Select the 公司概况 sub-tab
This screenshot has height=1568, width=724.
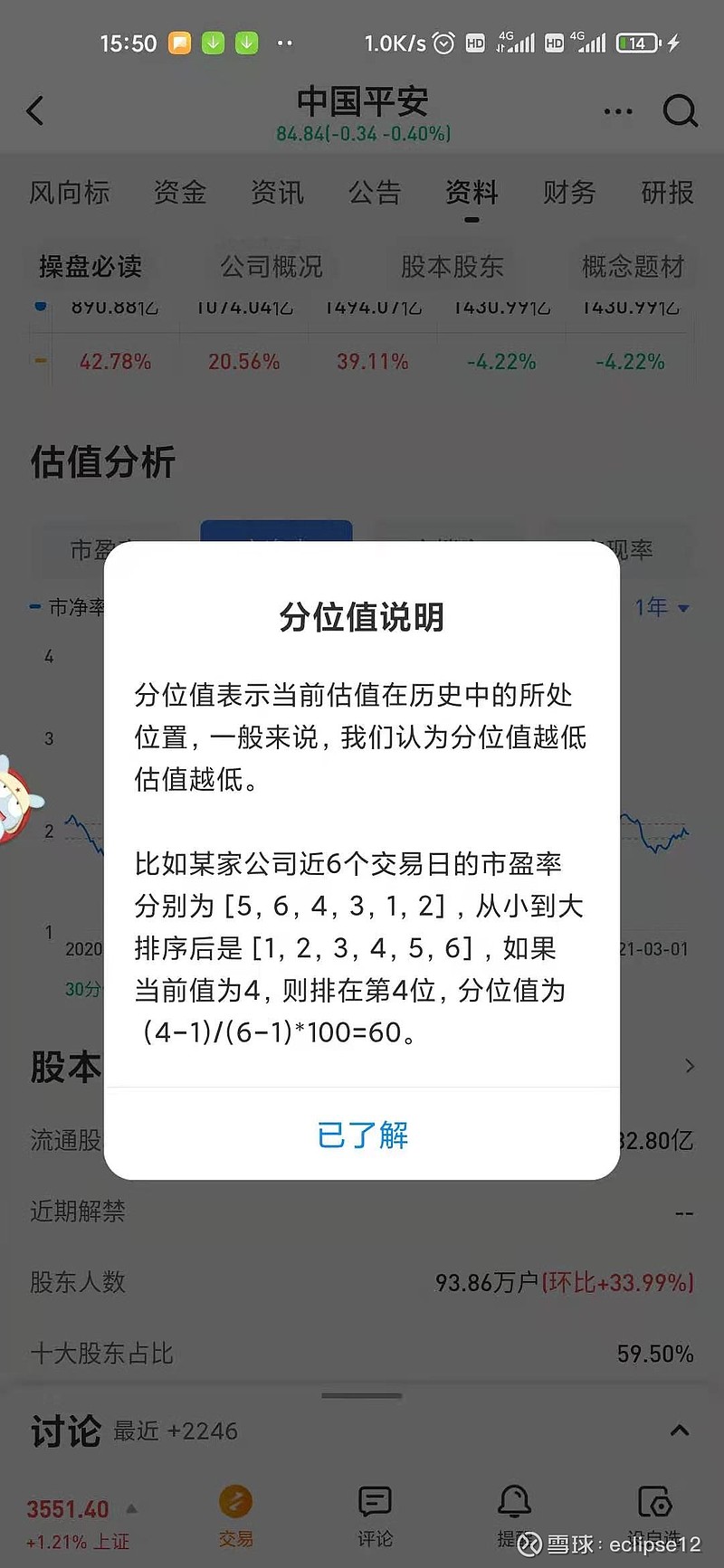click(x=271, y=266)
